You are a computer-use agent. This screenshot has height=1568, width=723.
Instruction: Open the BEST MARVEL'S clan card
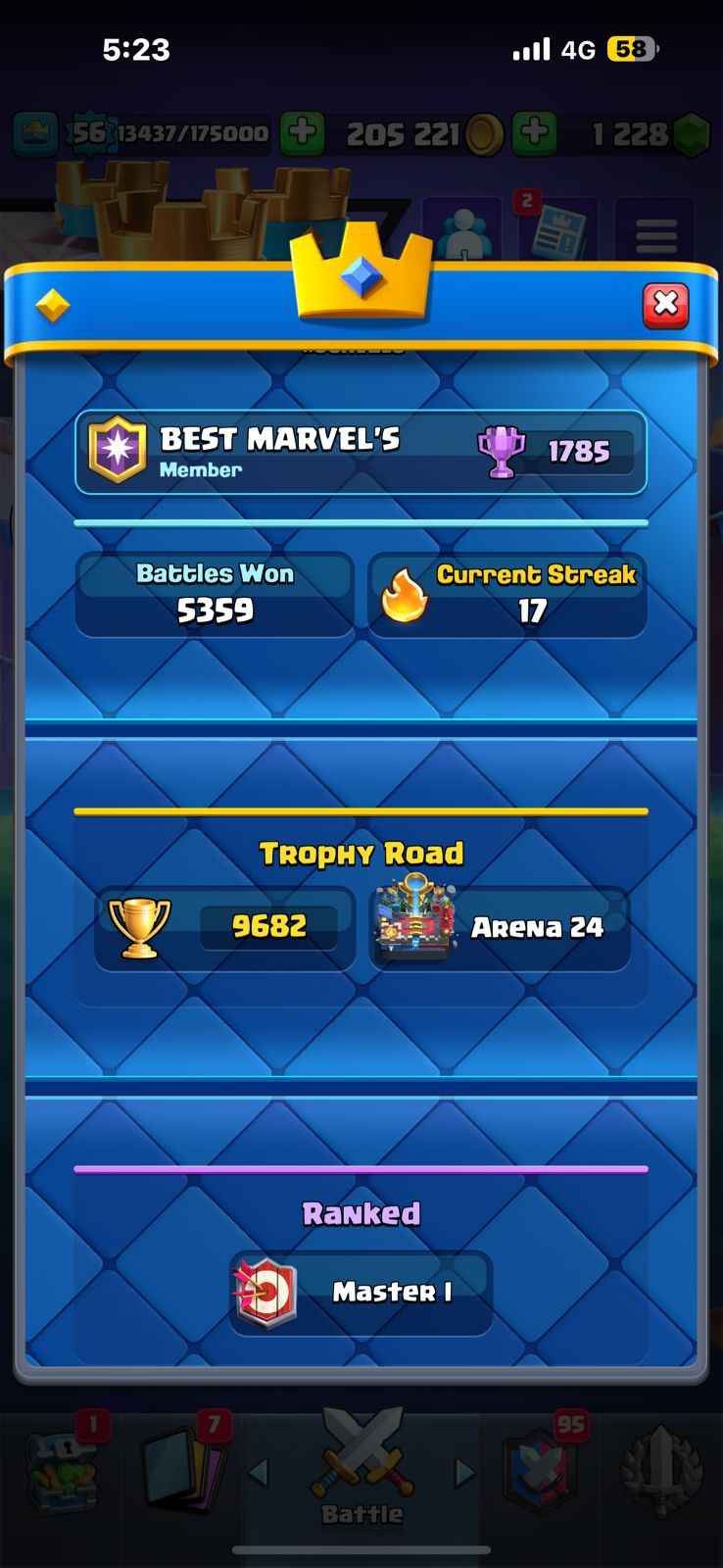coord(361,452)
